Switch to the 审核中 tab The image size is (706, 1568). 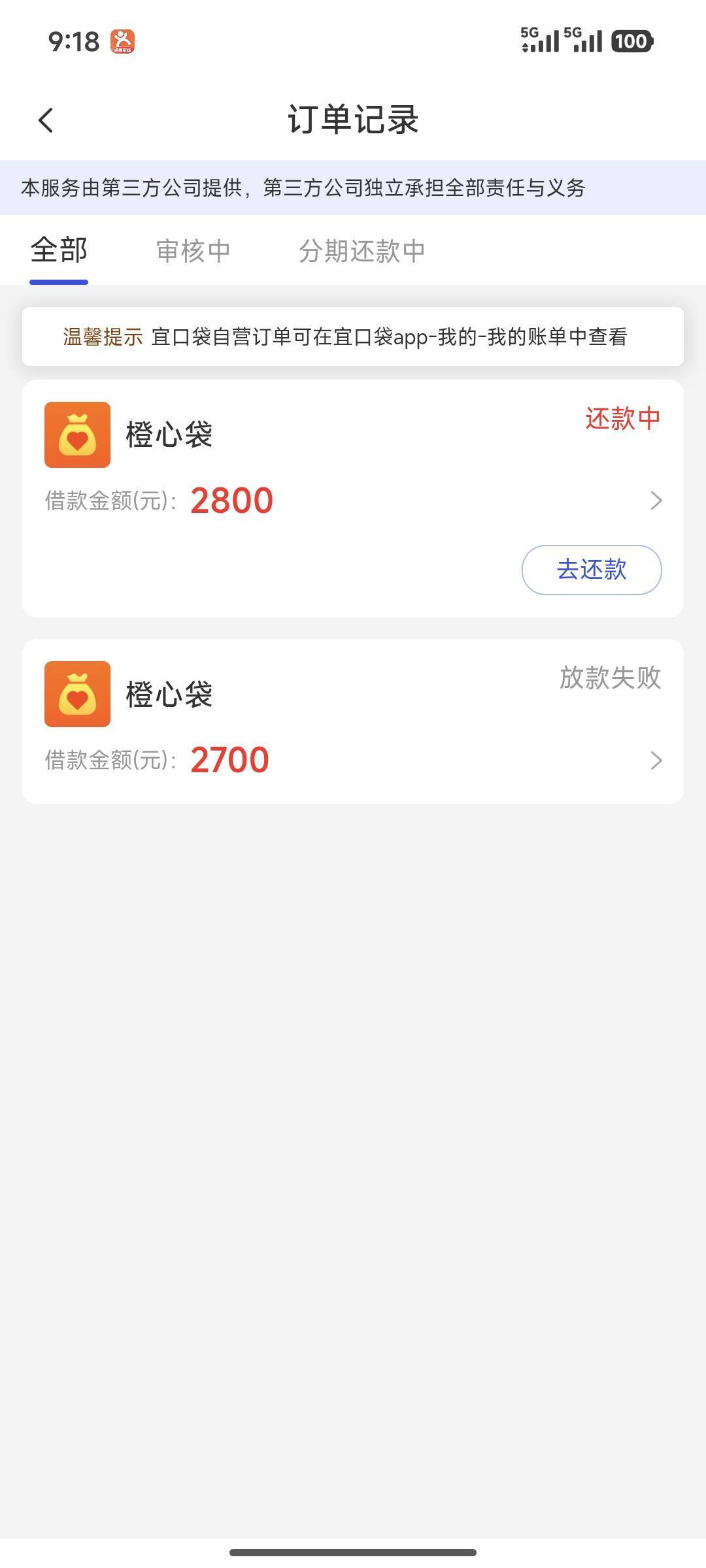[193, 251]
